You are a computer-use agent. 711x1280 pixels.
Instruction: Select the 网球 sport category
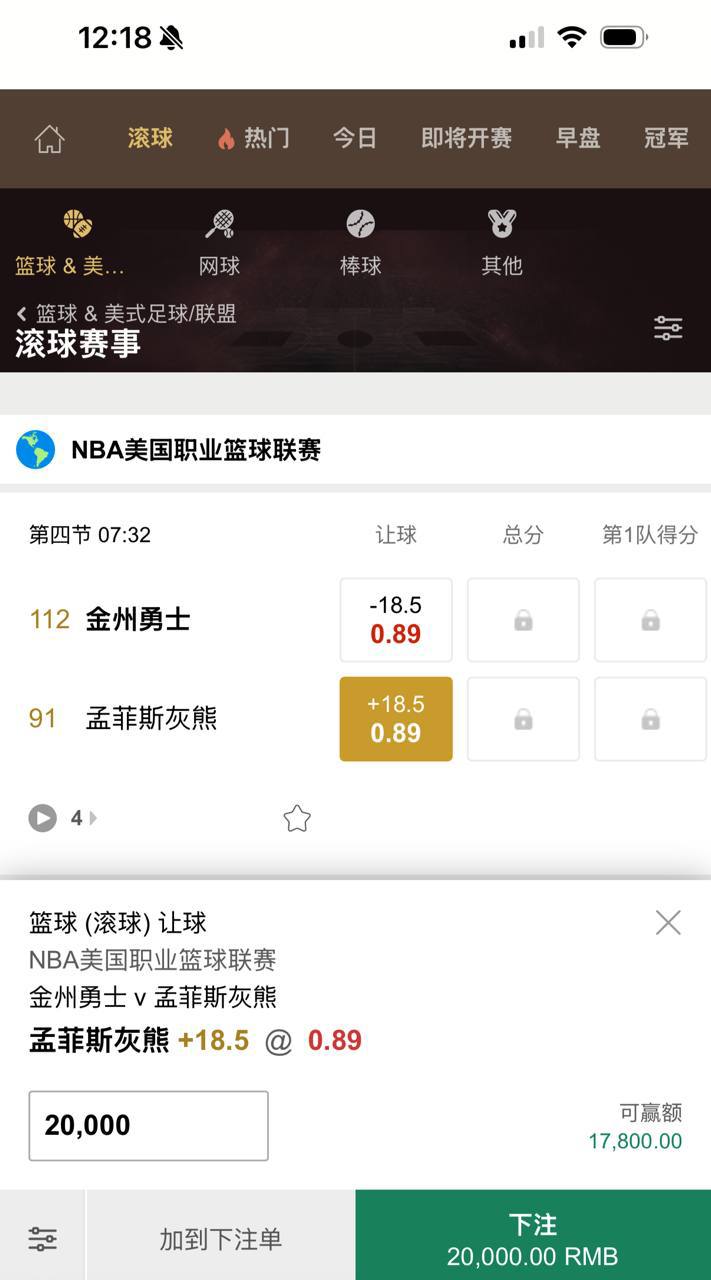pos(220,243)
